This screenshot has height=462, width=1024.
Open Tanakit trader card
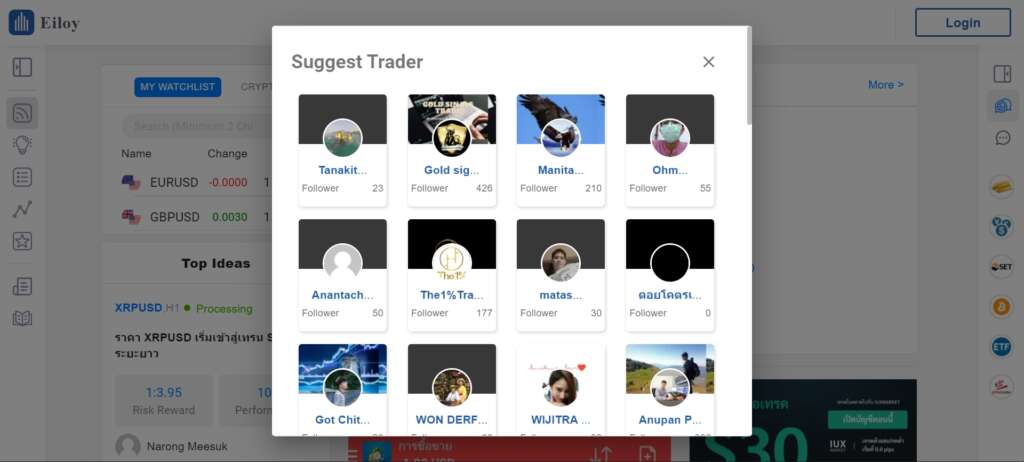pyautogui.click(x=342, y=150)
